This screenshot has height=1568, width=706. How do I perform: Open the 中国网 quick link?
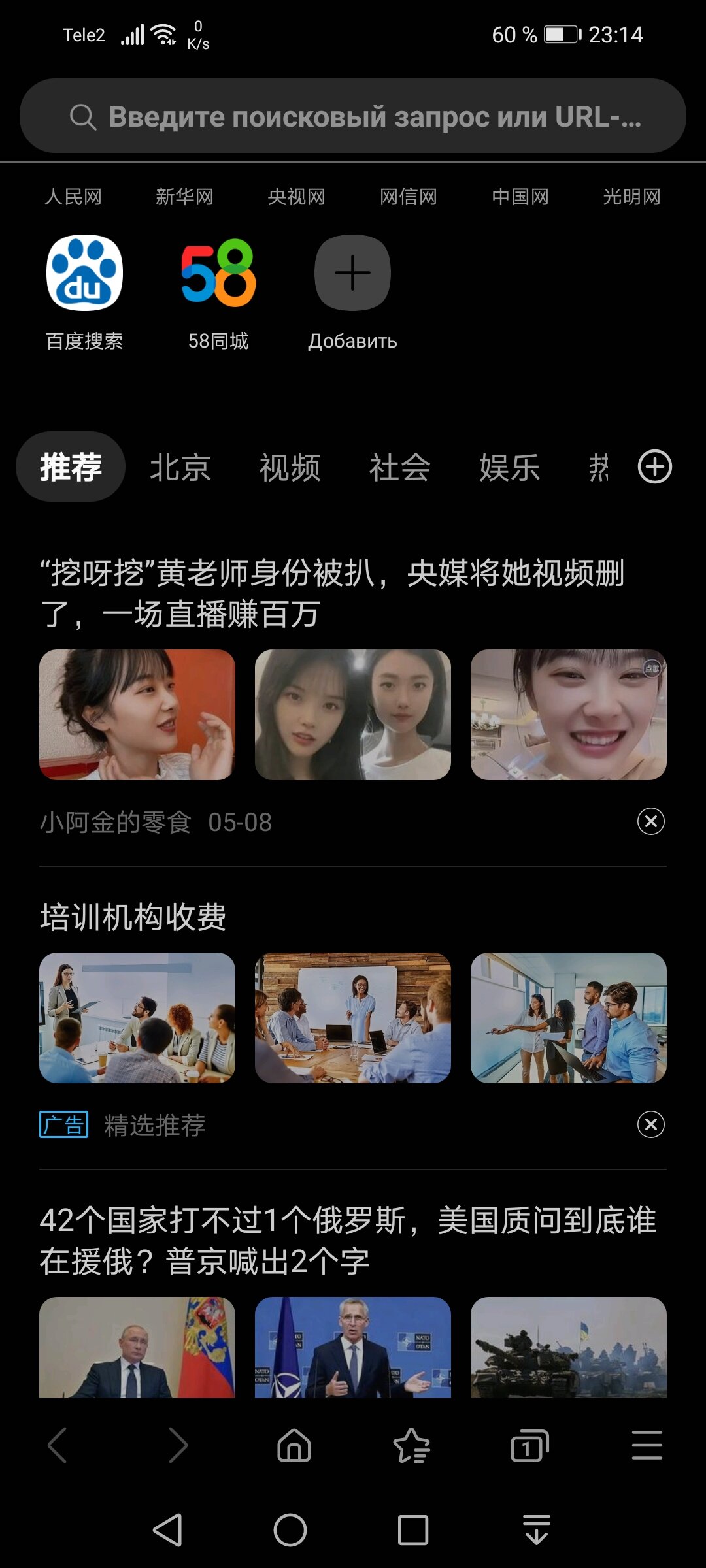click(x=520, y=197)
